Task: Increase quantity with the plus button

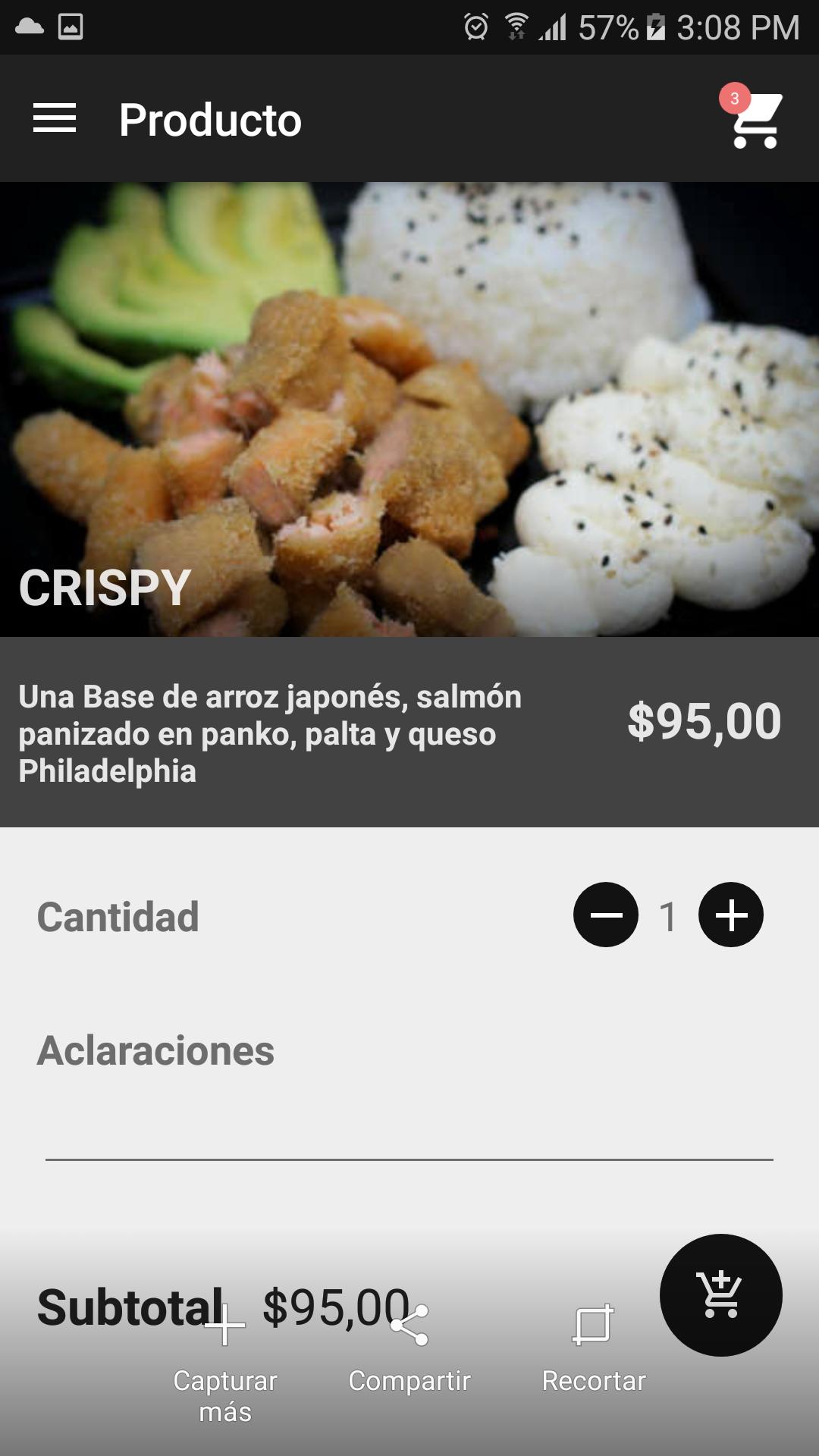Action: click(x=731, y=915)
